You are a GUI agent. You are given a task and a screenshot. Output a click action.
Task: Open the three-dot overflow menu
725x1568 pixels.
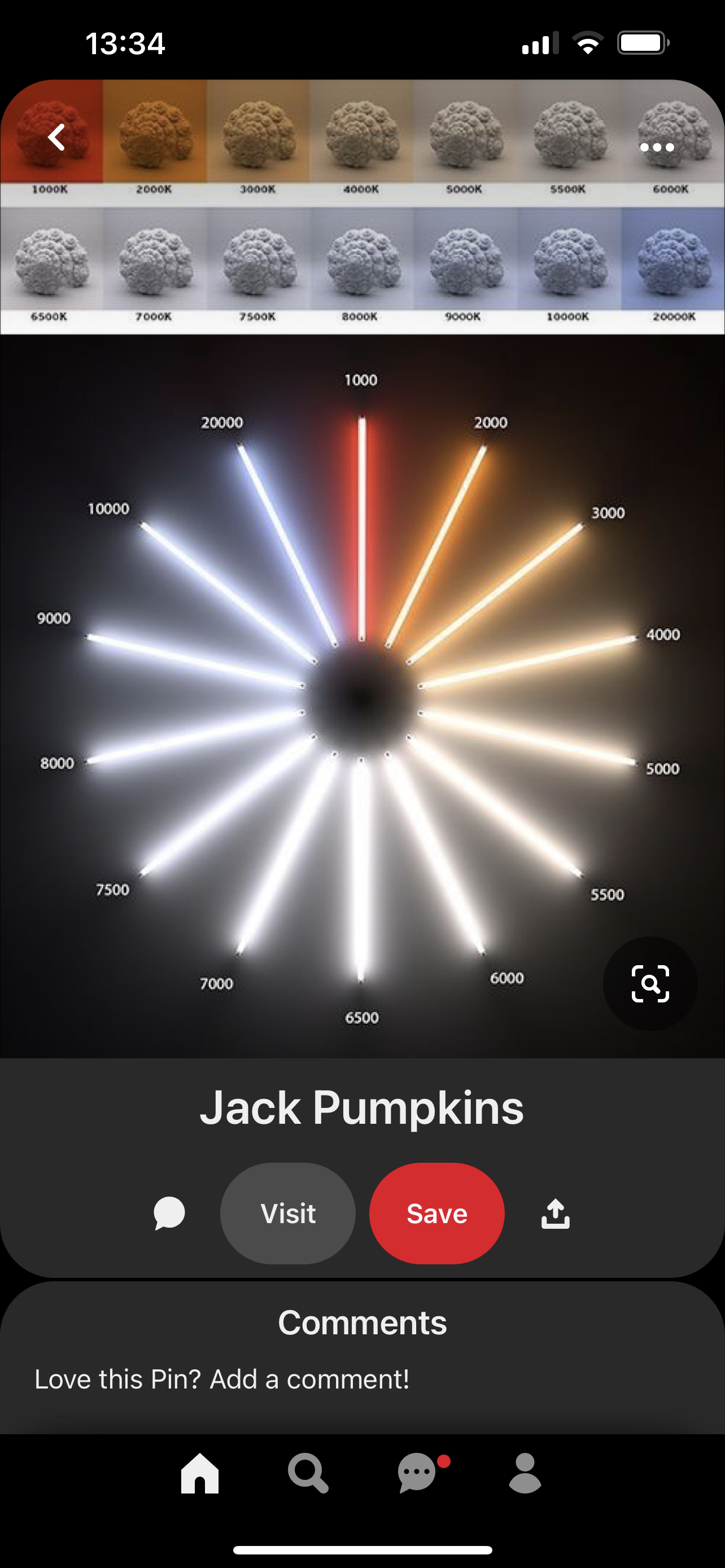pyautogui.click(x=657, y=147)
